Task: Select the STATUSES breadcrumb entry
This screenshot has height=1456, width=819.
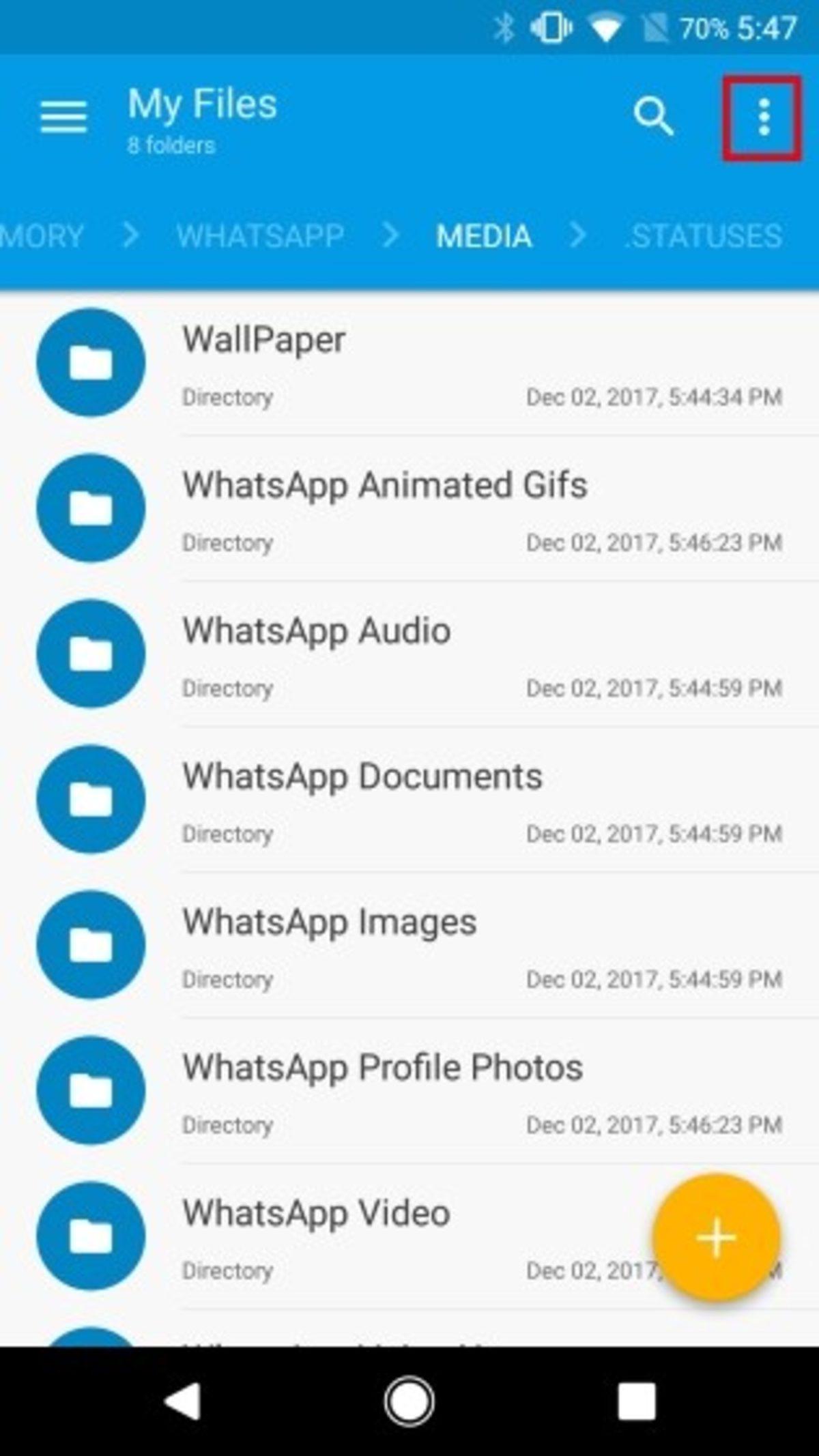Action: tap(703, 236)
